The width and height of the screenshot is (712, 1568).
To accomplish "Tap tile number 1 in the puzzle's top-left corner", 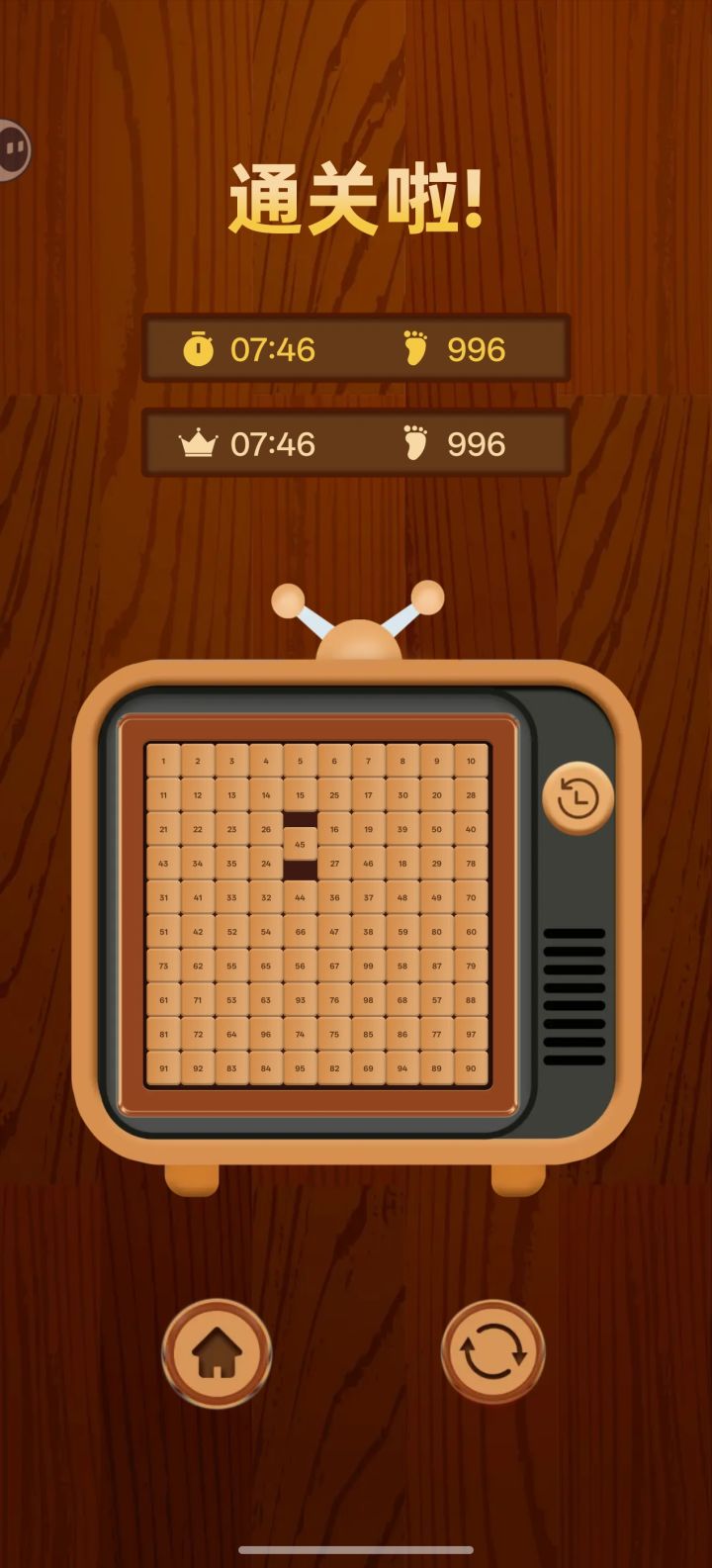I will click(x=163, y=762).
